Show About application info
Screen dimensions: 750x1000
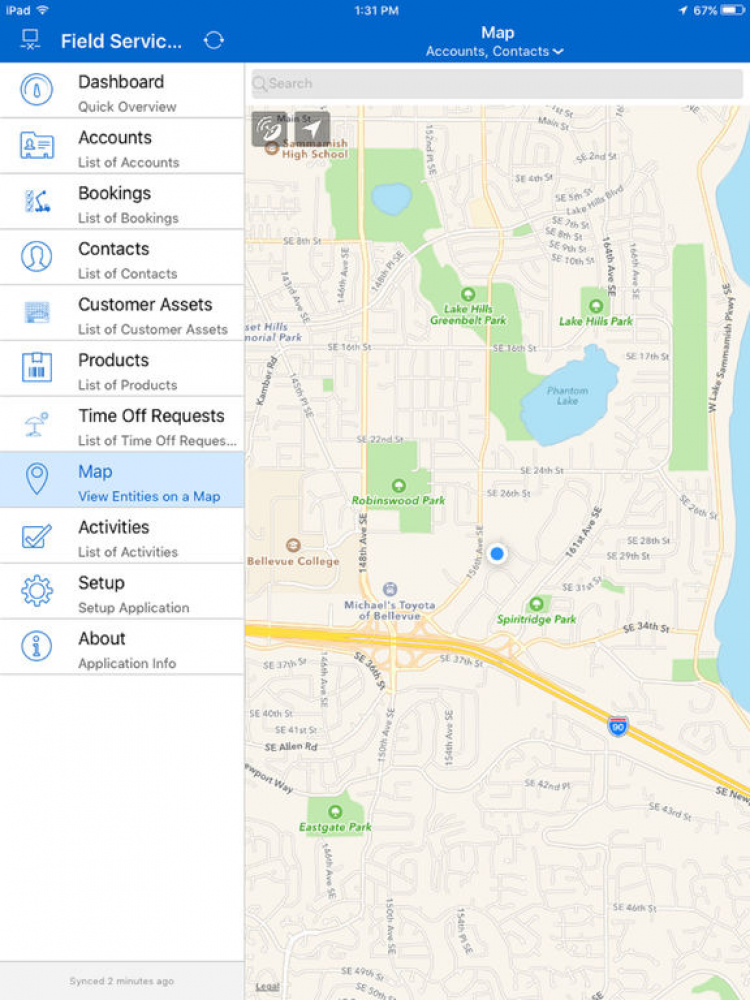122,648
